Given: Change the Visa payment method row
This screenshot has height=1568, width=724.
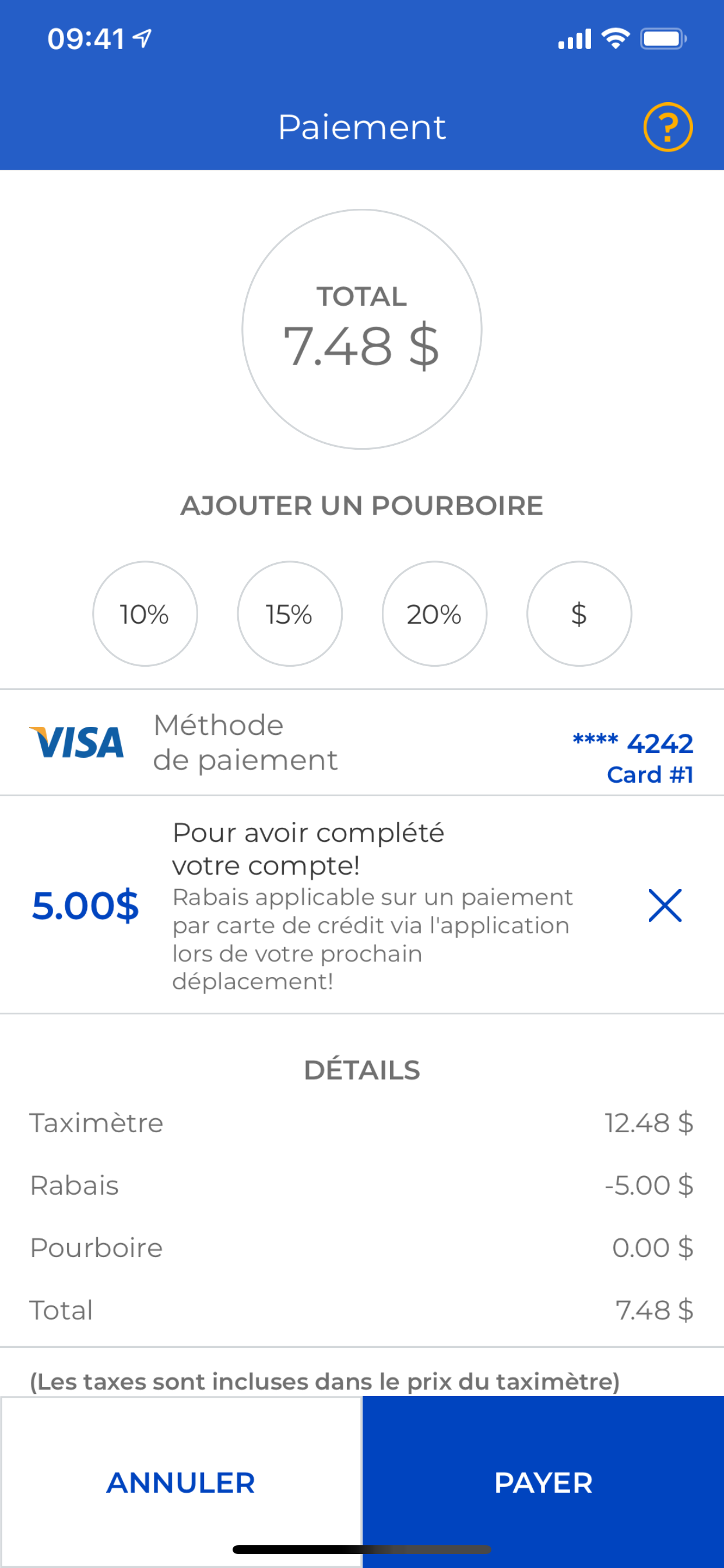Looking at the screenshot, I should pyautogui.click(x=362, y=743).
